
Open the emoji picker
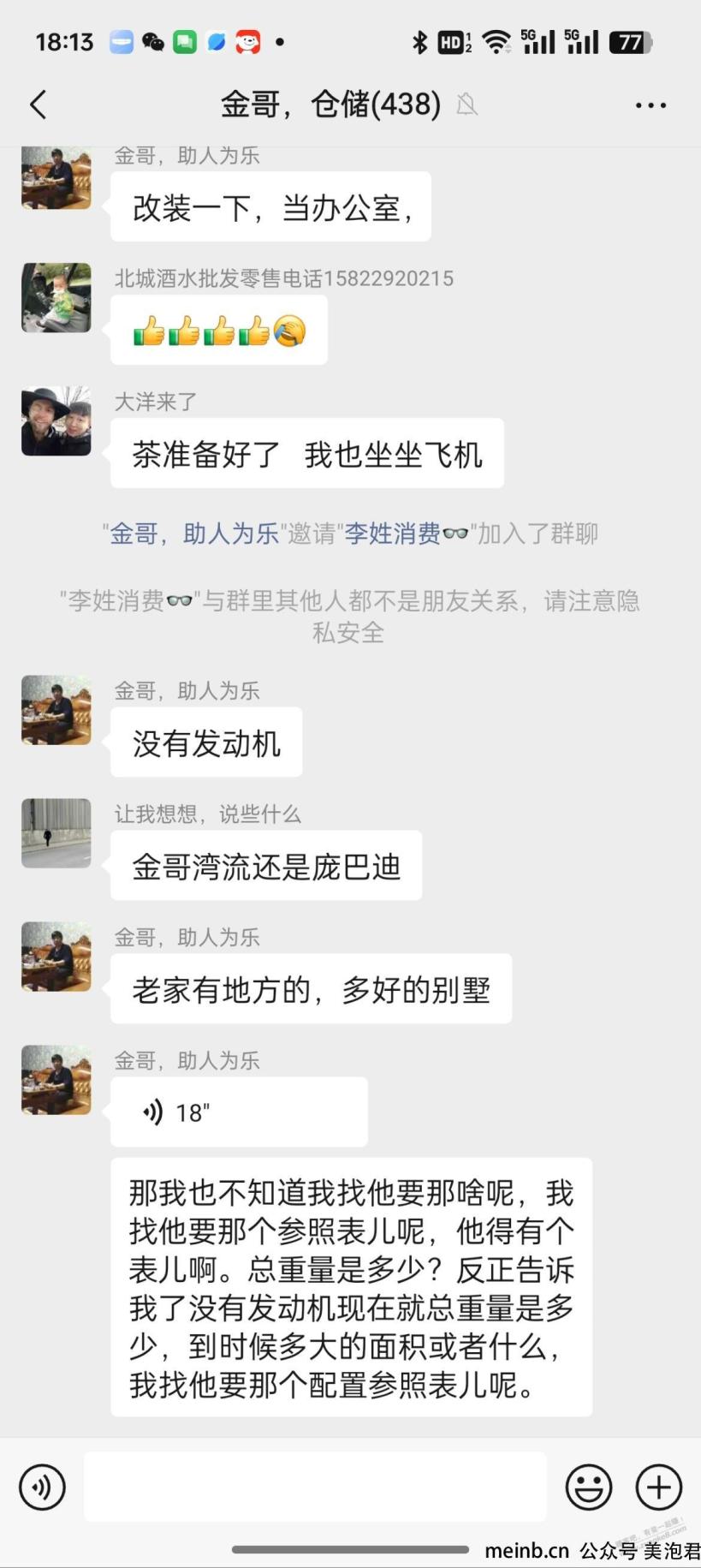tap(589, 1487)
